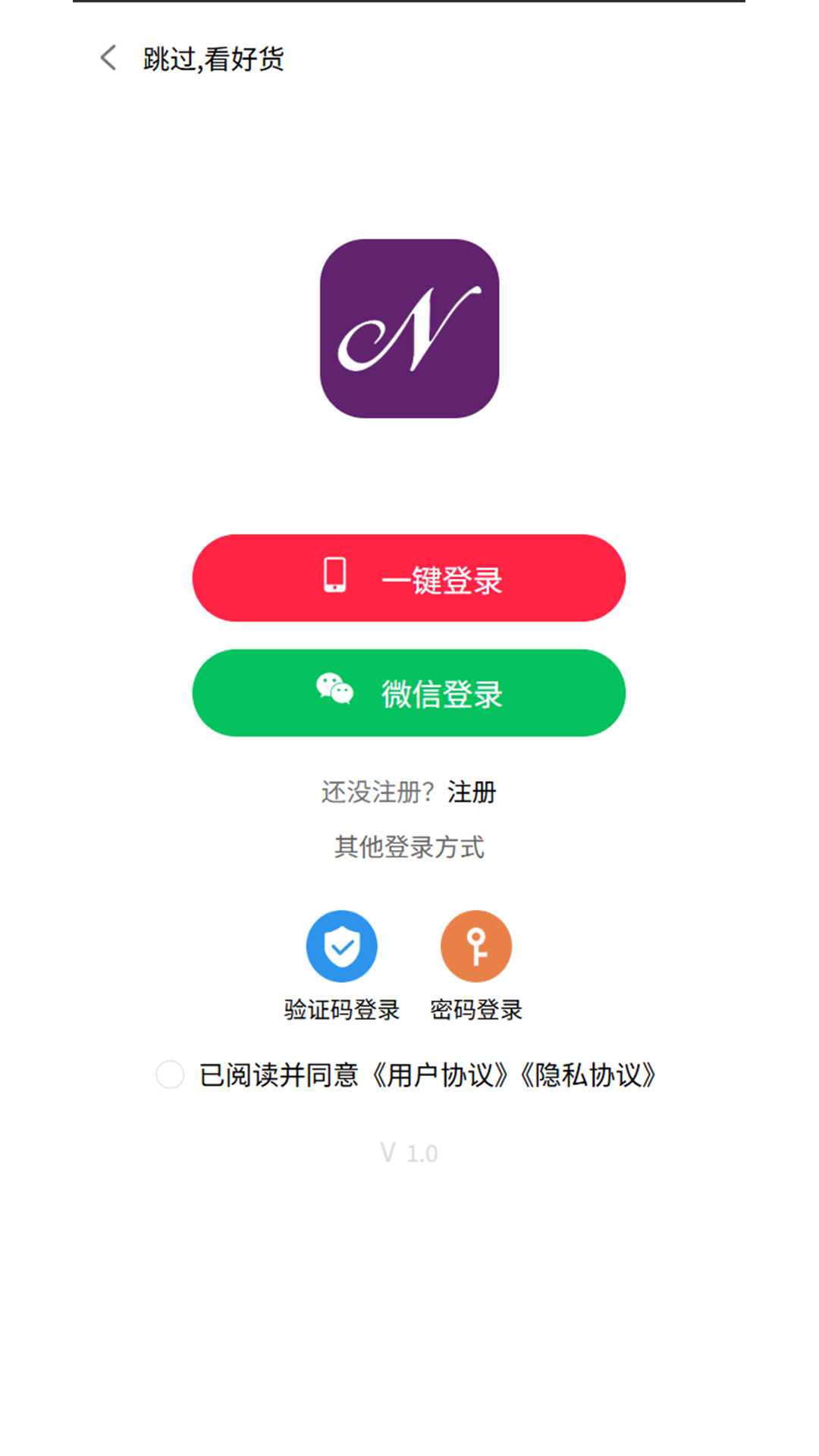819x1456 pixels.
Task: Select 验证码登录 shield icon
Action: coord(342,946)
